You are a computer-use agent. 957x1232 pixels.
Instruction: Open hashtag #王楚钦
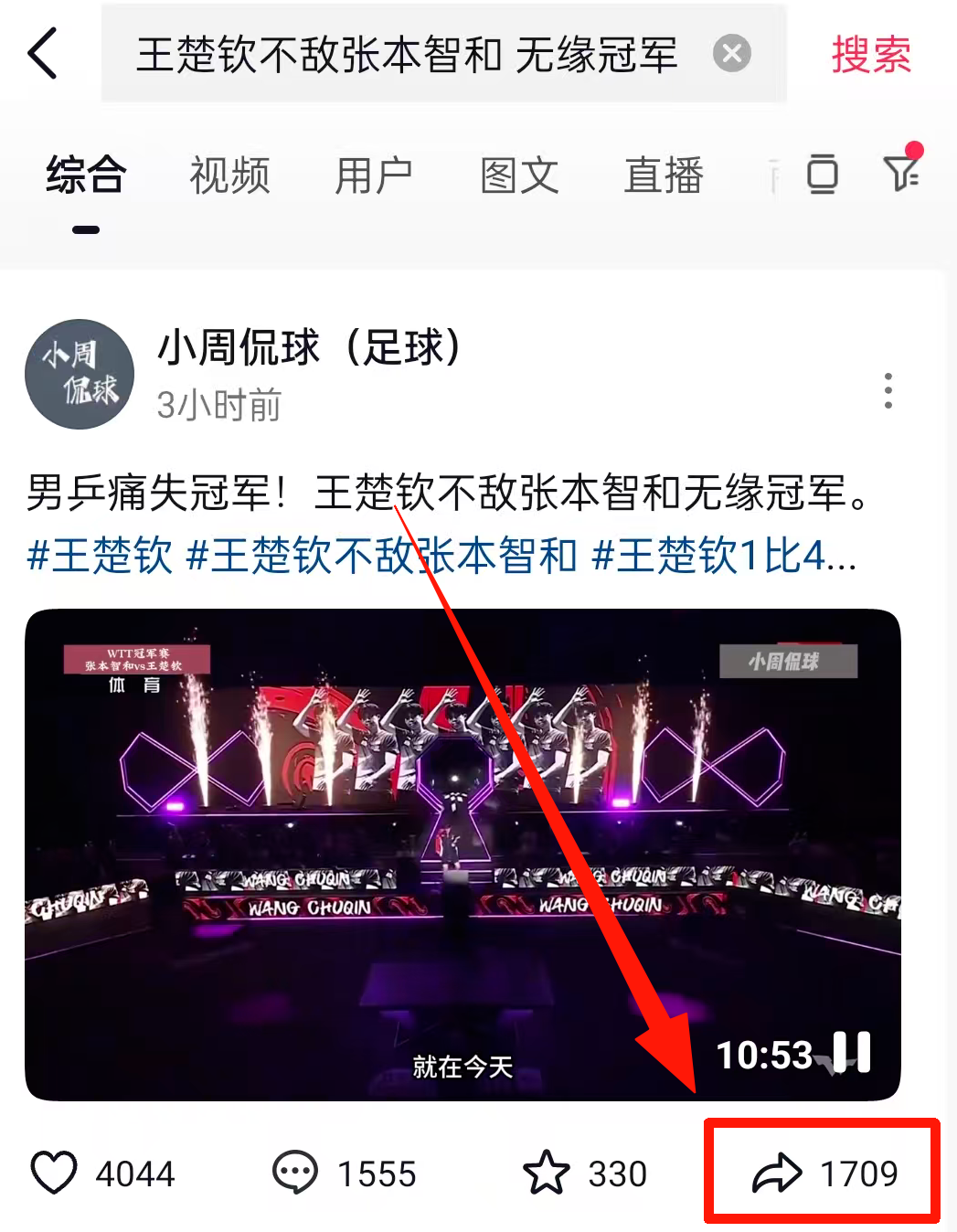tap(101, 556)
